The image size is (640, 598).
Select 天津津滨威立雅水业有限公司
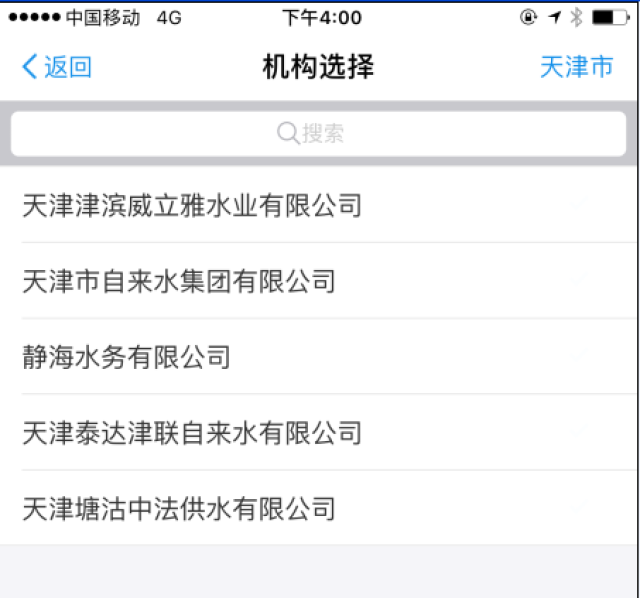(x=192, y=206)
